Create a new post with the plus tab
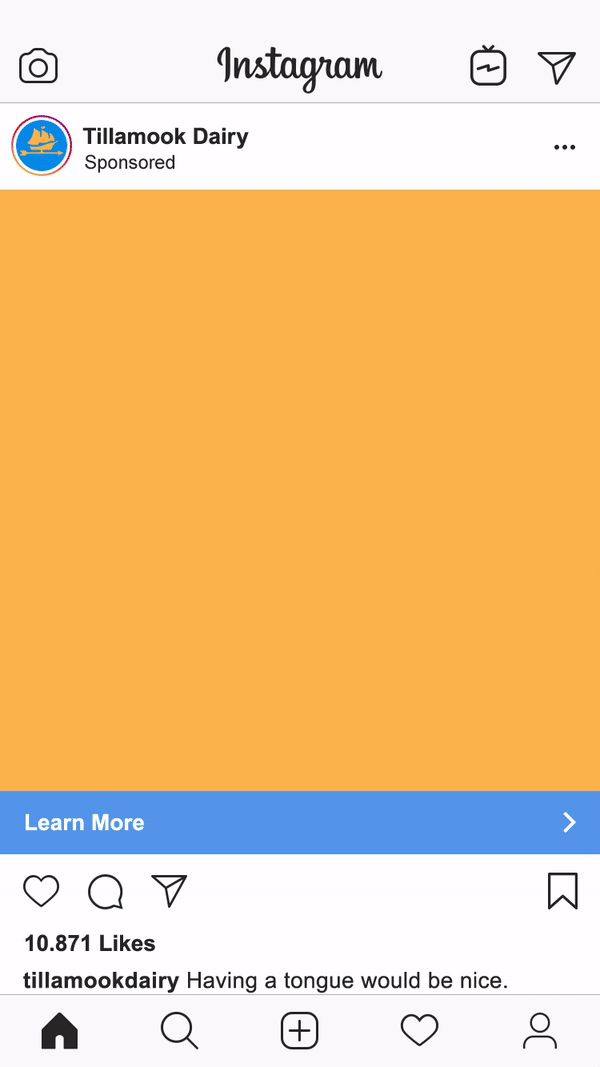This screenshot has width=600, height=1067. pos(299,1030)
